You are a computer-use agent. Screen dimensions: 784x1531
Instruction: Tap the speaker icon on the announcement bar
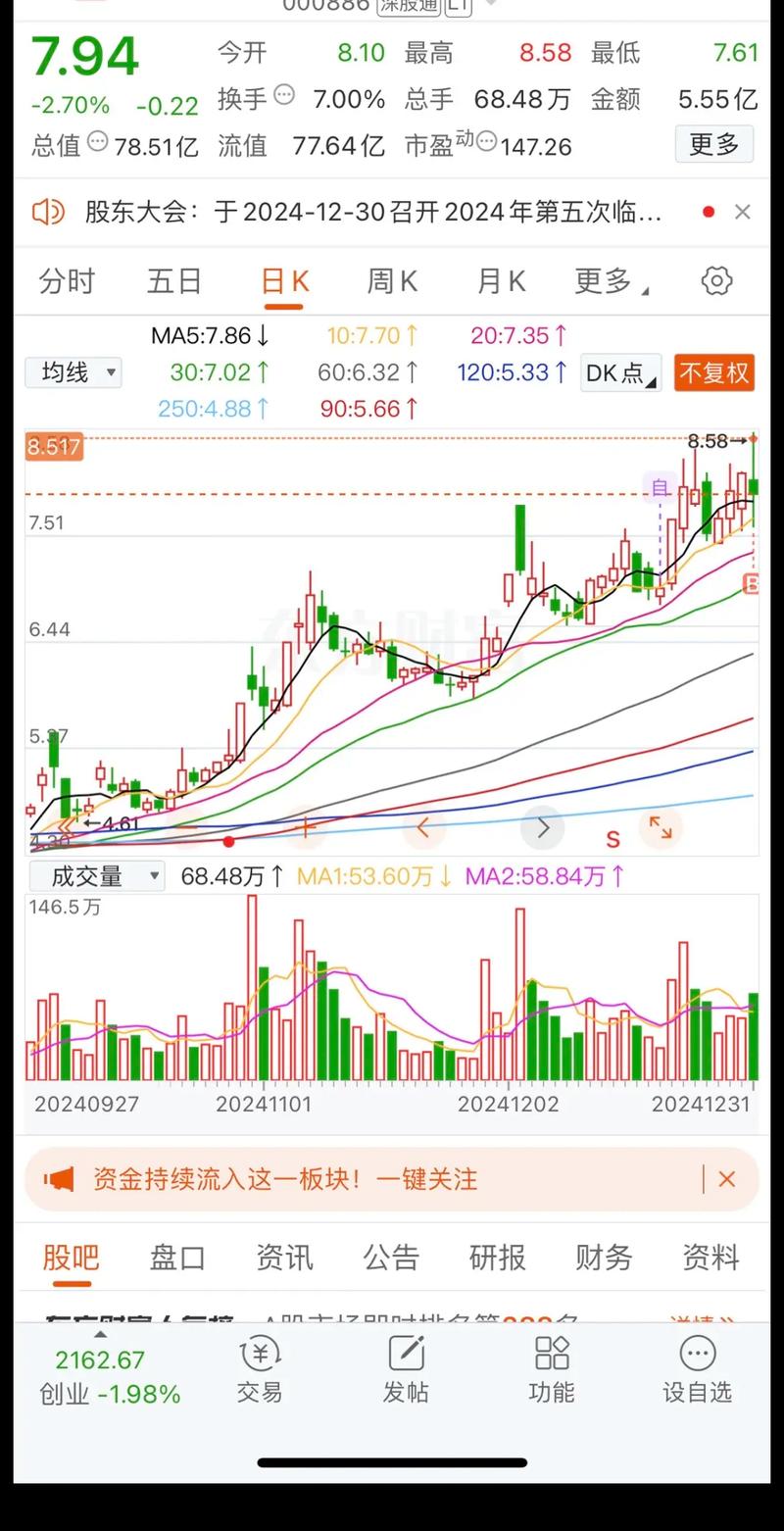tap(47, 212)
